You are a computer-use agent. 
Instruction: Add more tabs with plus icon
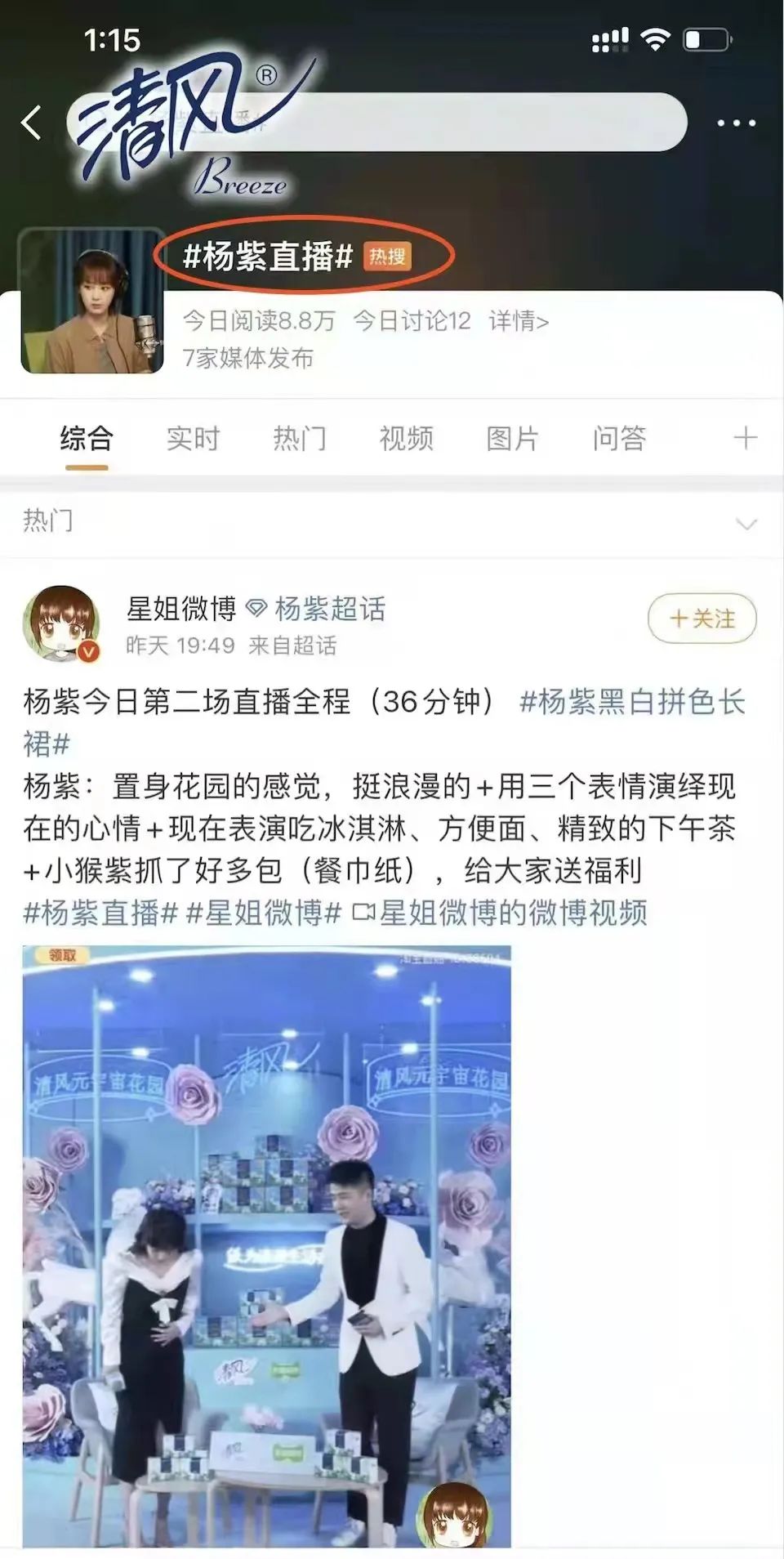tap(745, 439)
